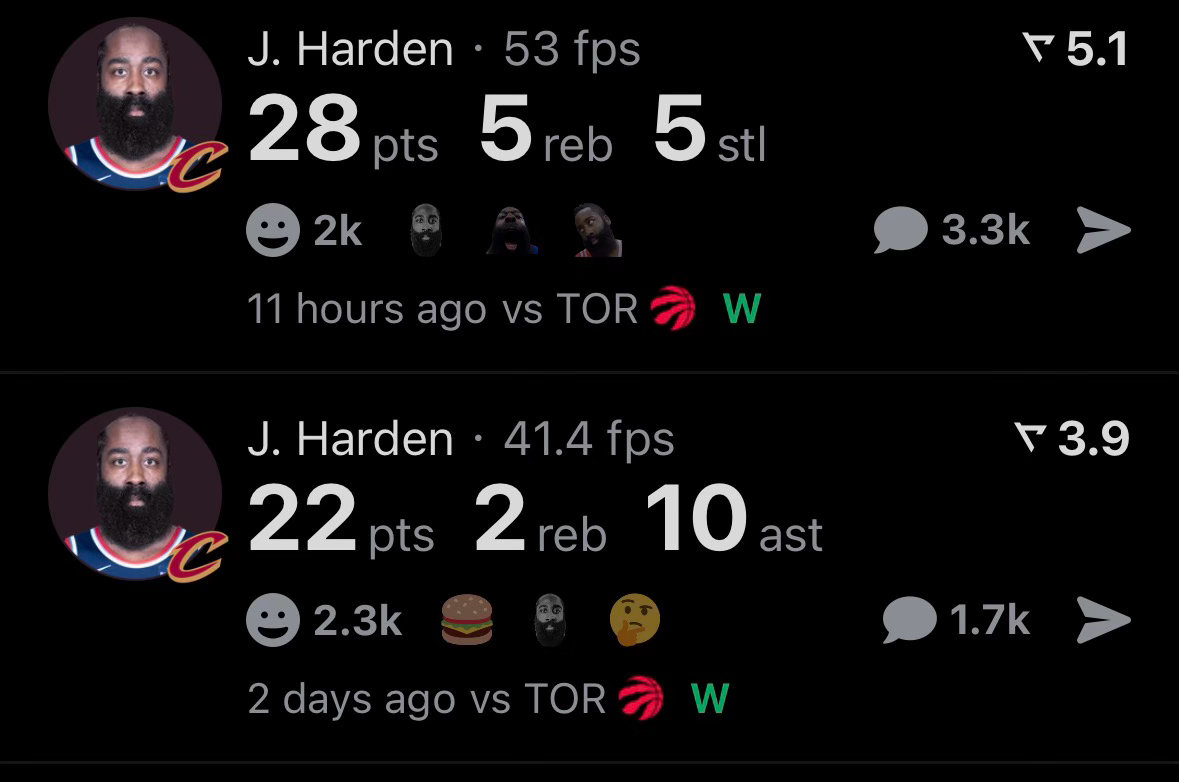1179x782 pixels.
Task: Tap the thinking emoji reaction
Action: tap(635, 621)
